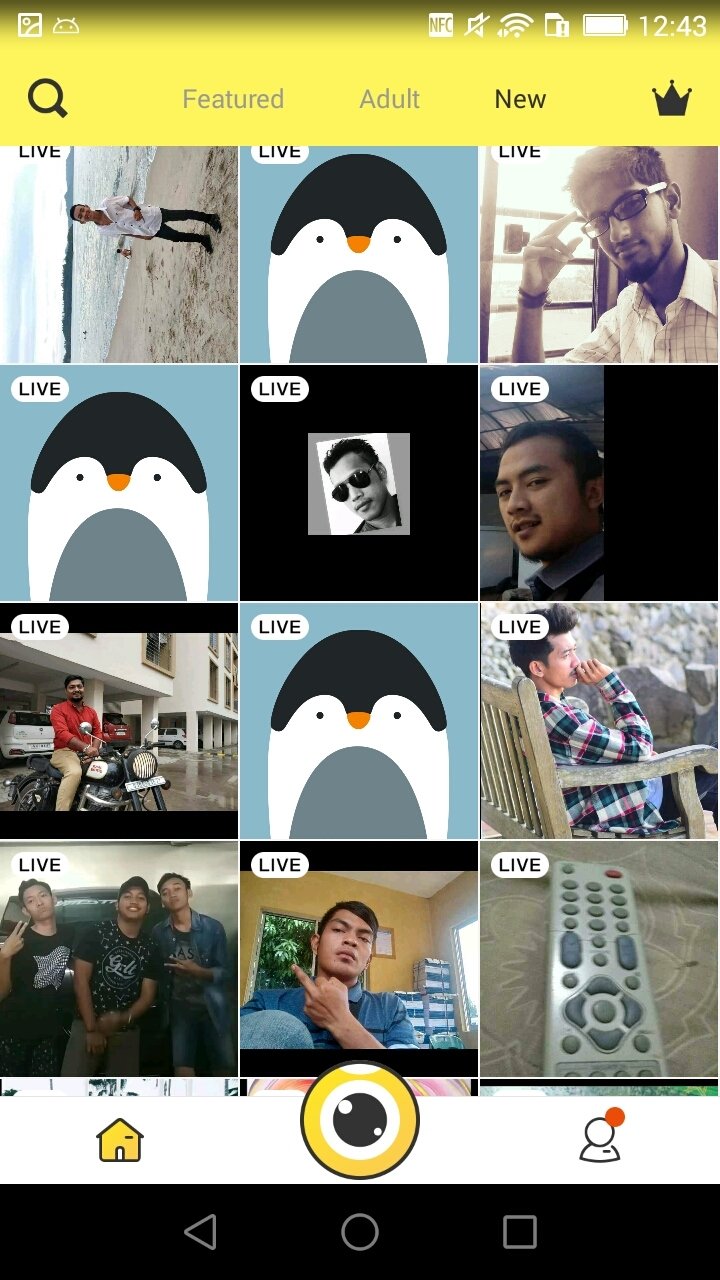This screenshot has width=720, height=1280.
Task: Go to the home tab
Action: click(120, 1140)
